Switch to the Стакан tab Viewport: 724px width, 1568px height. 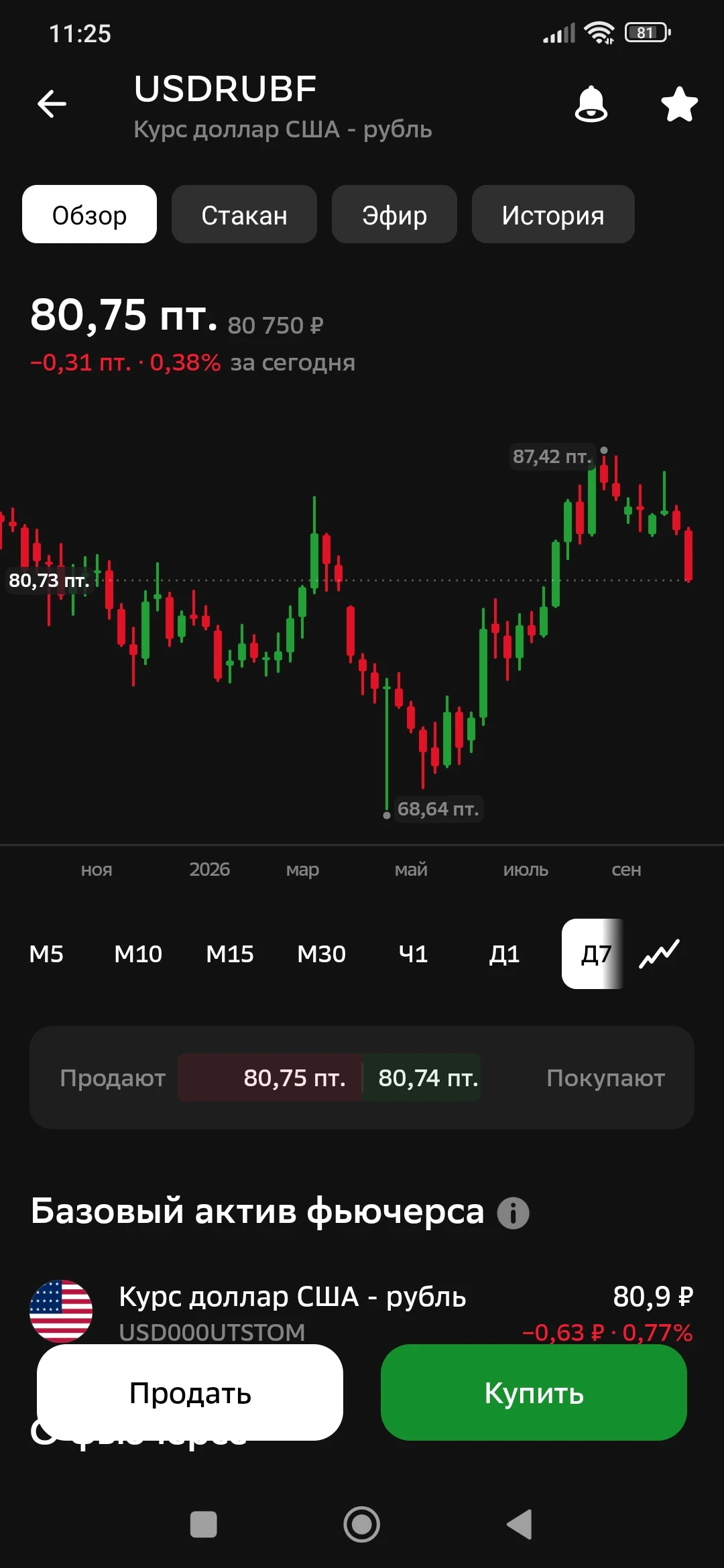click(x=244, y=214)
